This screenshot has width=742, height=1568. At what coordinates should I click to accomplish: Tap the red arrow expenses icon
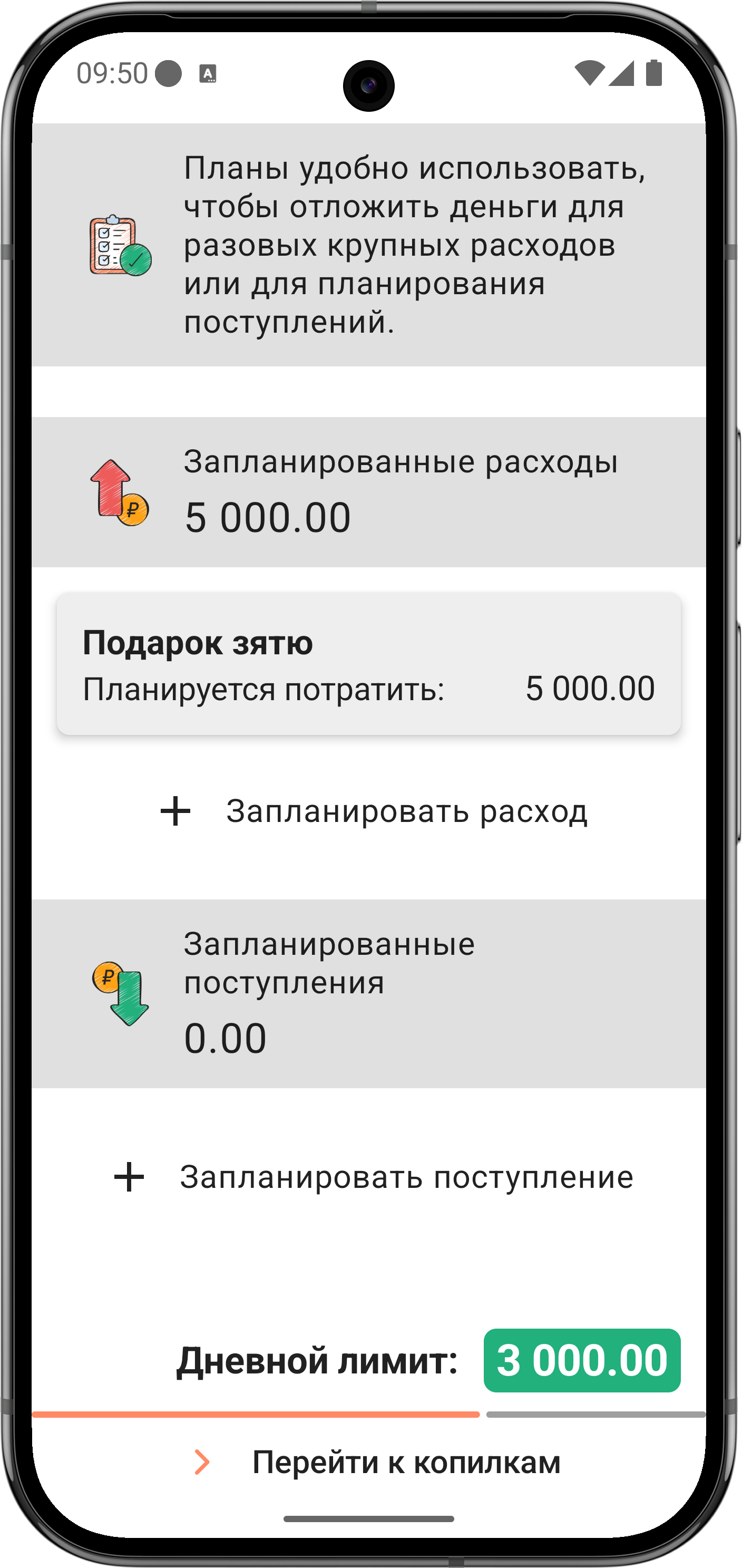(x=110, y=487)
